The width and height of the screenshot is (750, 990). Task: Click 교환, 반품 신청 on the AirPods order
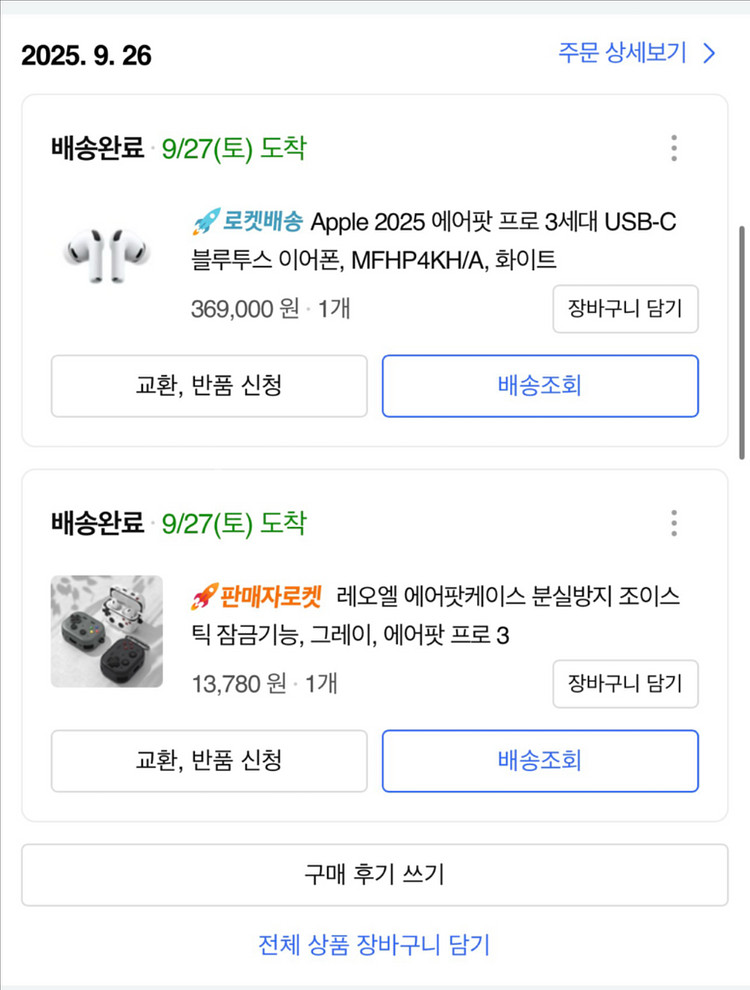point(209,387)
